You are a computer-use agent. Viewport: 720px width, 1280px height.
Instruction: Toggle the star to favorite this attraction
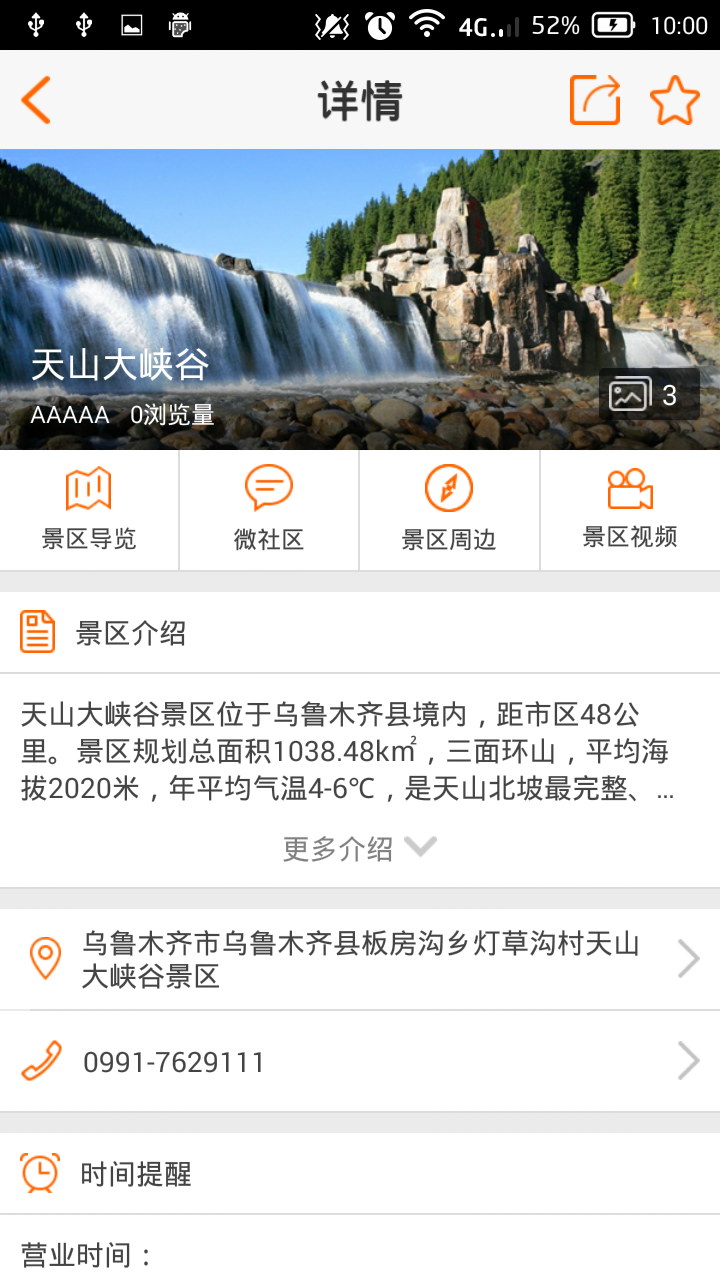click(x=677, y=99)
